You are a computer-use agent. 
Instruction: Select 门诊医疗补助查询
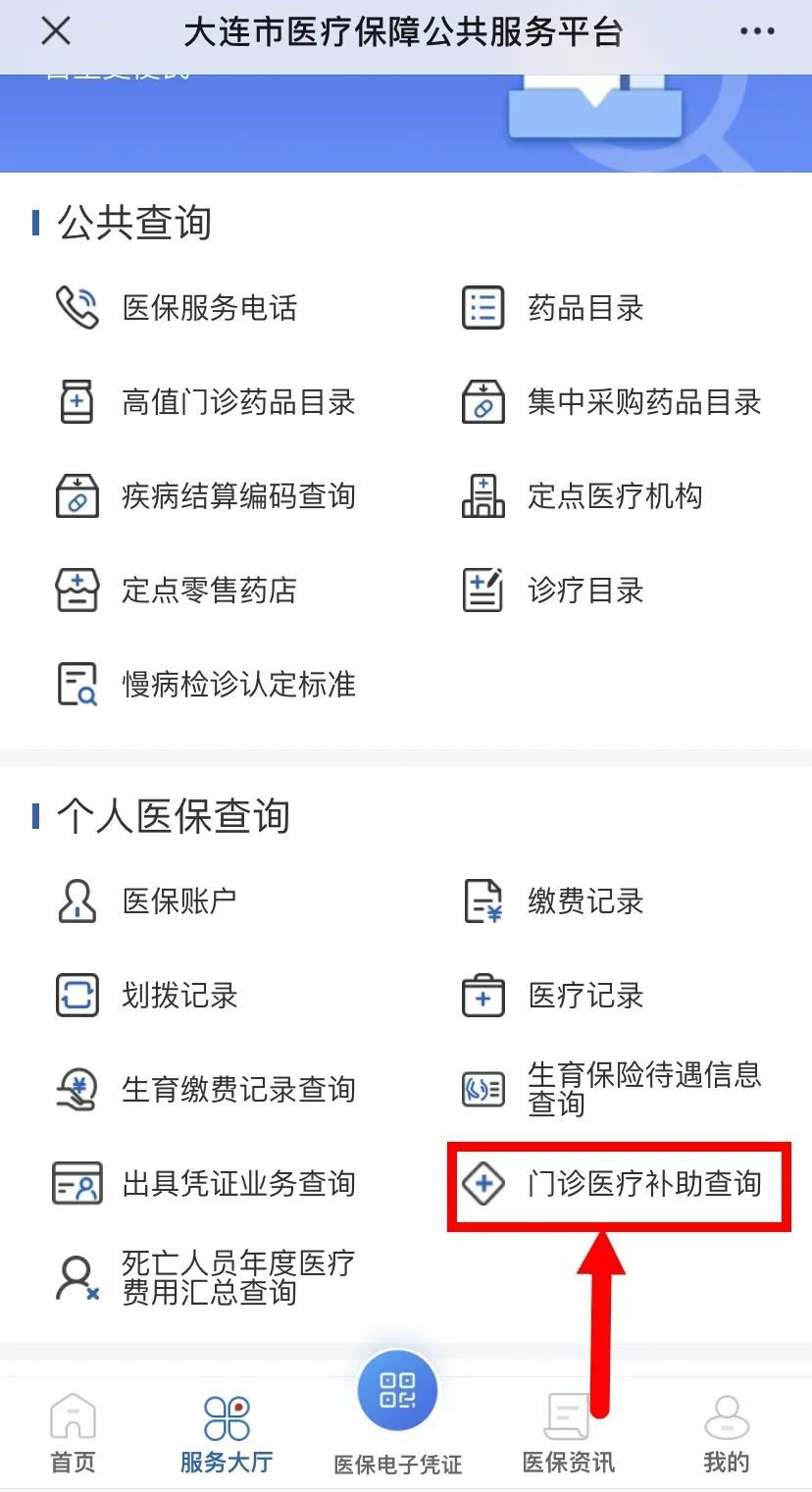point(616,1184)
